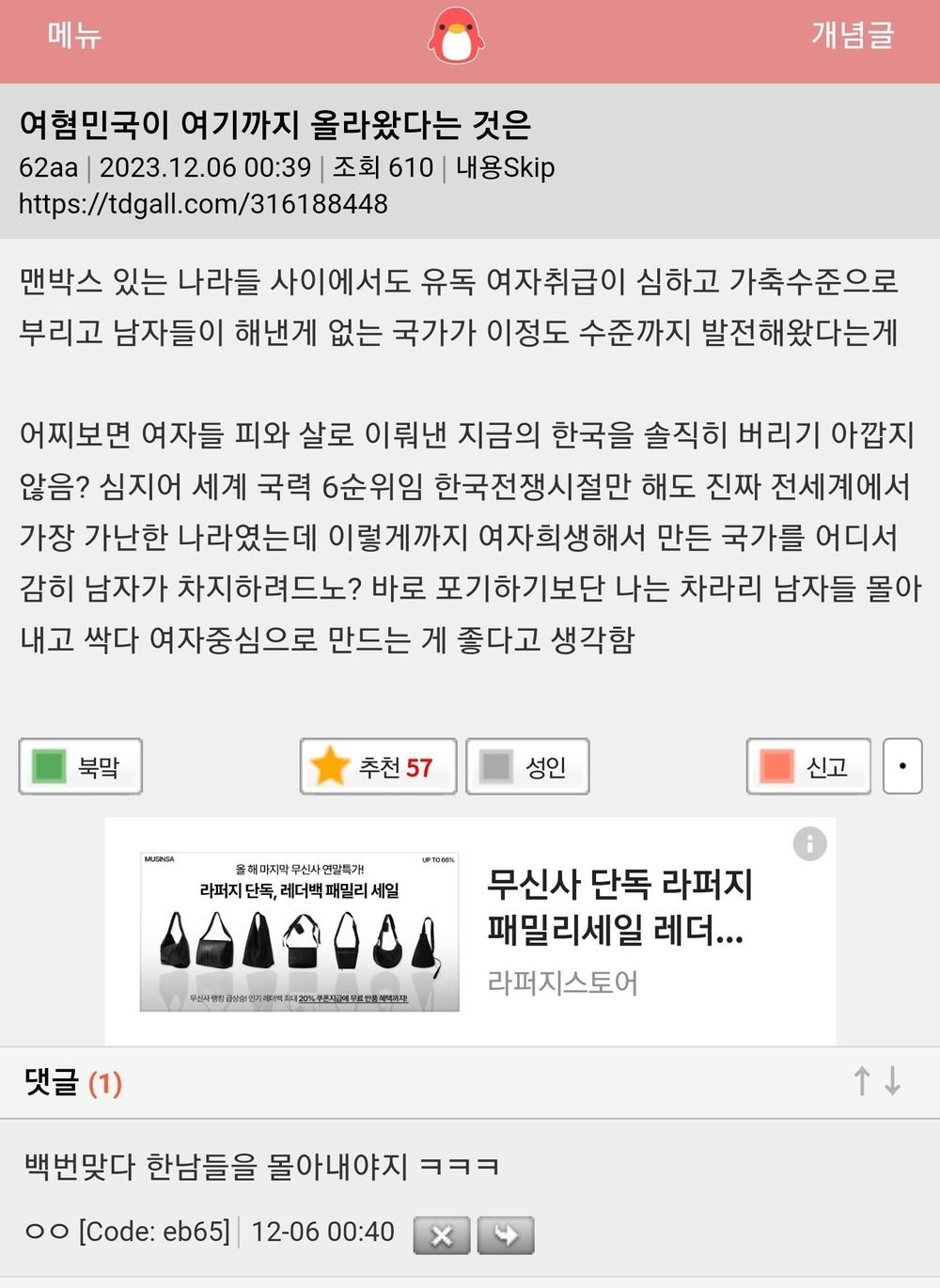
Task: Go to home via penguin logo
Action: 456,36
